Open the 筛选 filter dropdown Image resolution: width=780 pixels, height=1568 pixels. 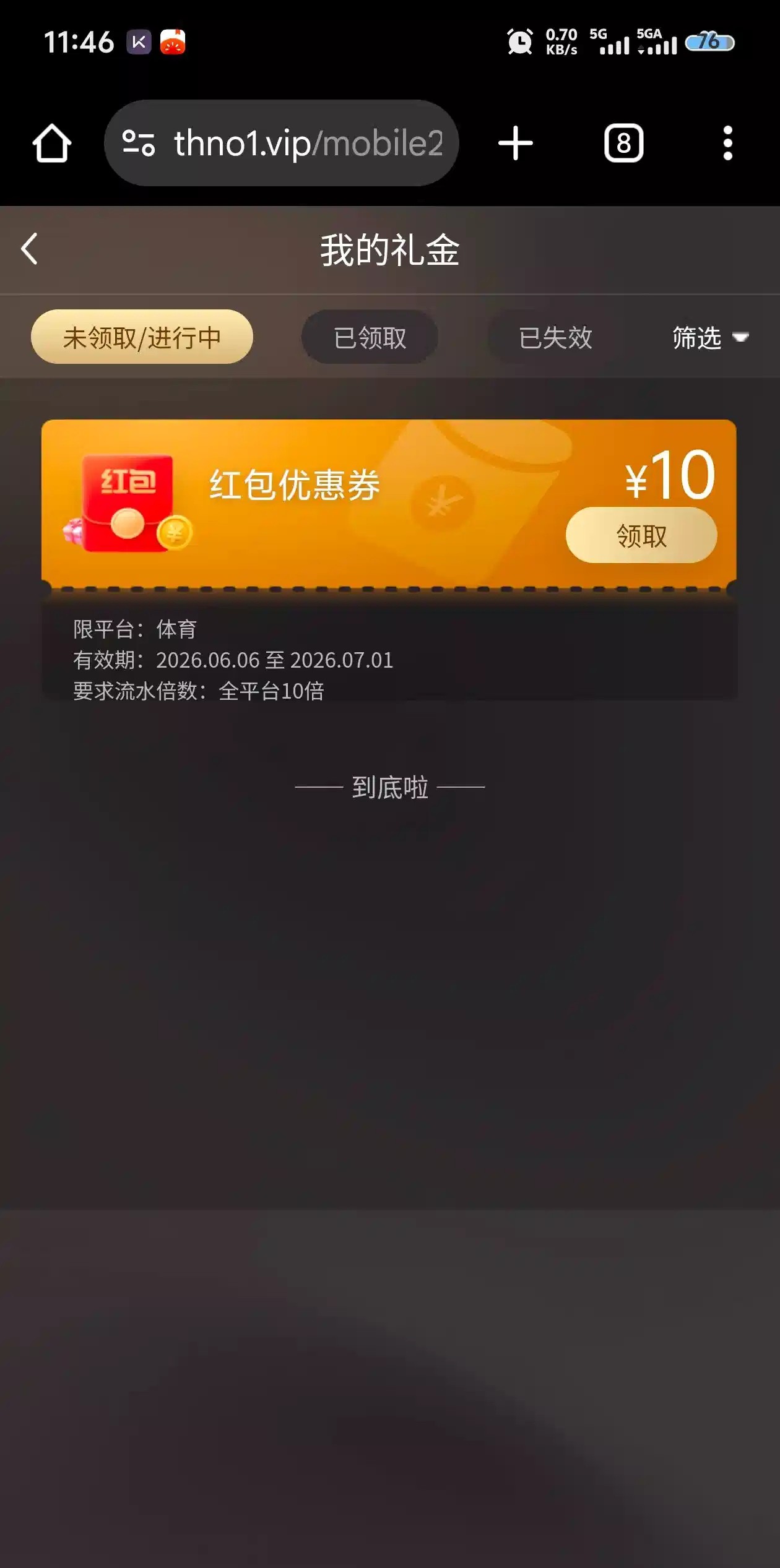[711, 338]
